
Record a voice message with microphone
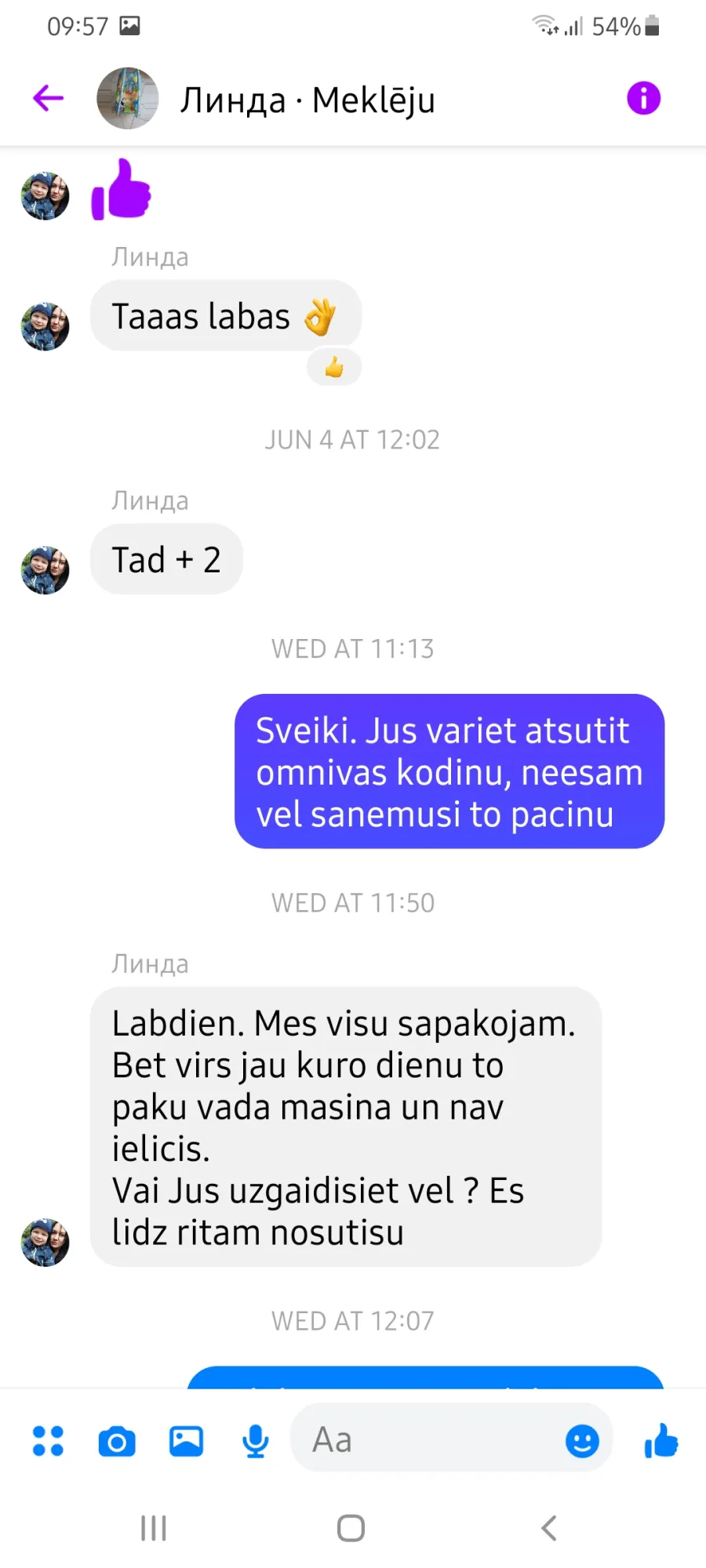pos(255,1441)
